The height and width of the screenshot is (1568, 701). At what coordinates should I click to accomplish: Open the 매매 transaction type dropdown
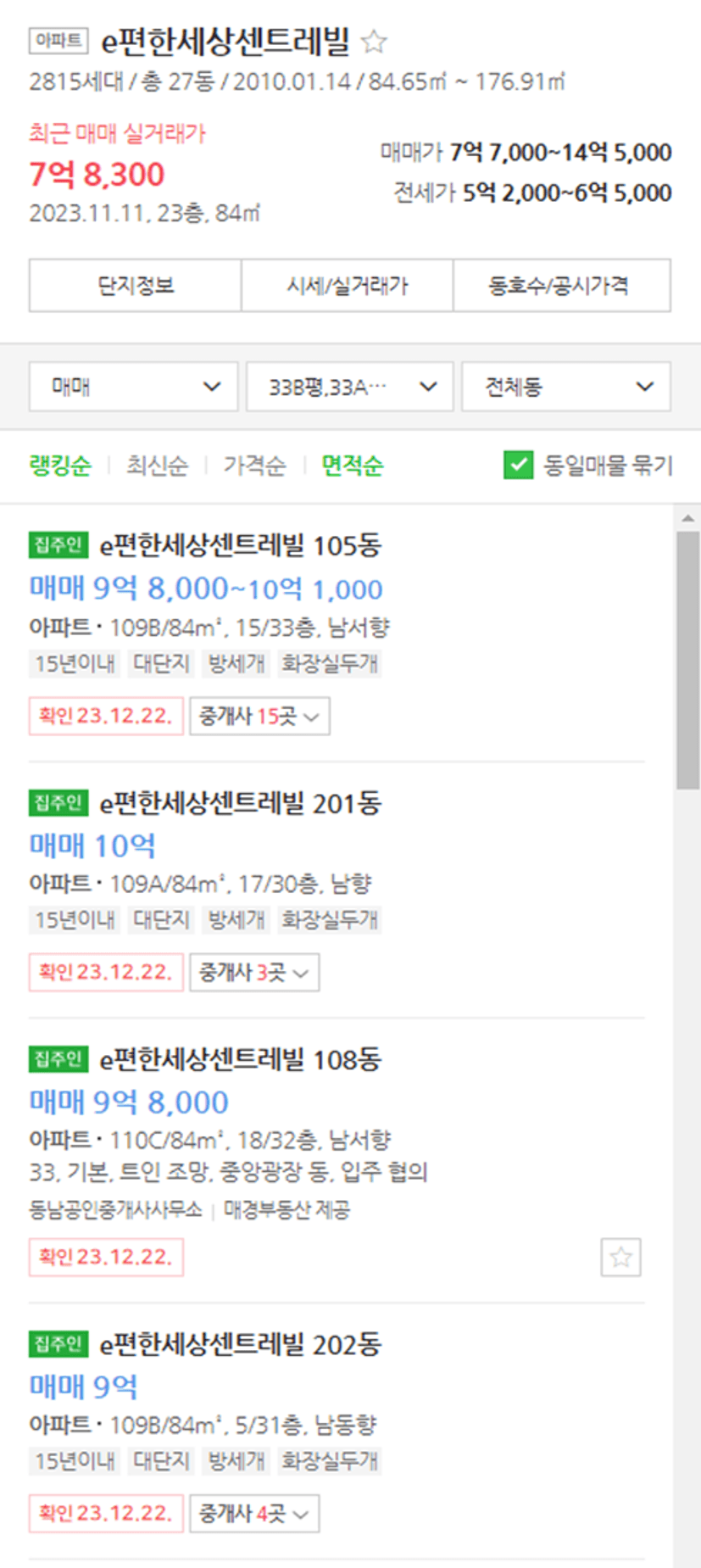pyautogui.click(x=134, y=387)
